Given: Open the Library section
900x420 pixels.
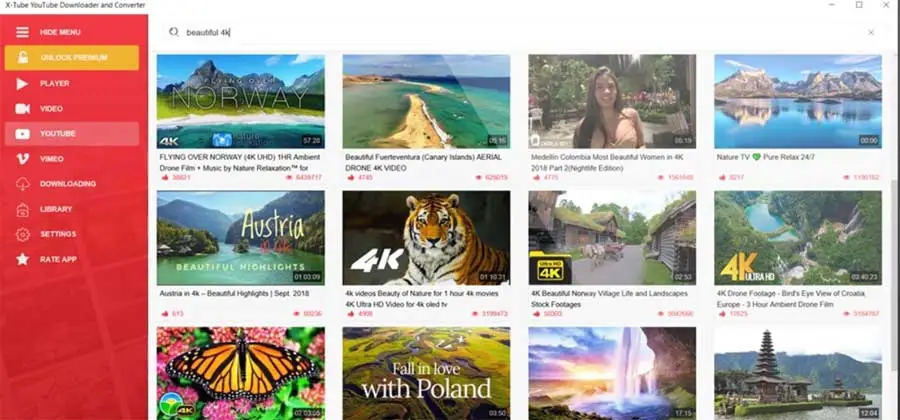Looking at the screenshot, I should point(56,209).
